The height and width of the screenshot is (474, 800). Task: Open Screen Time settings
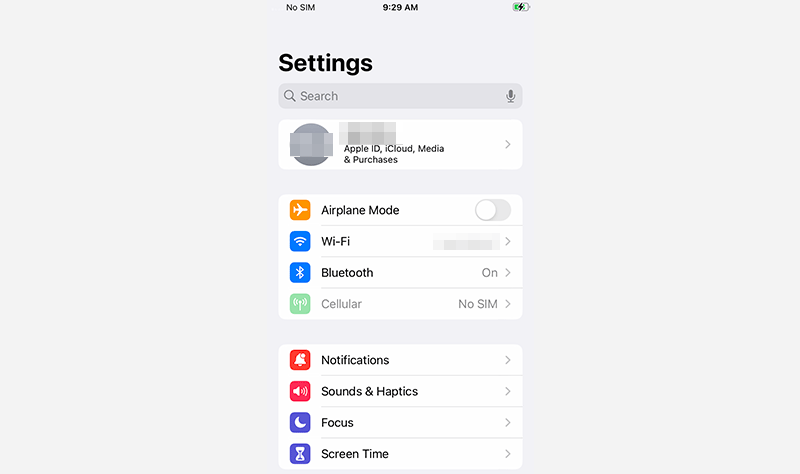(400, 453)
